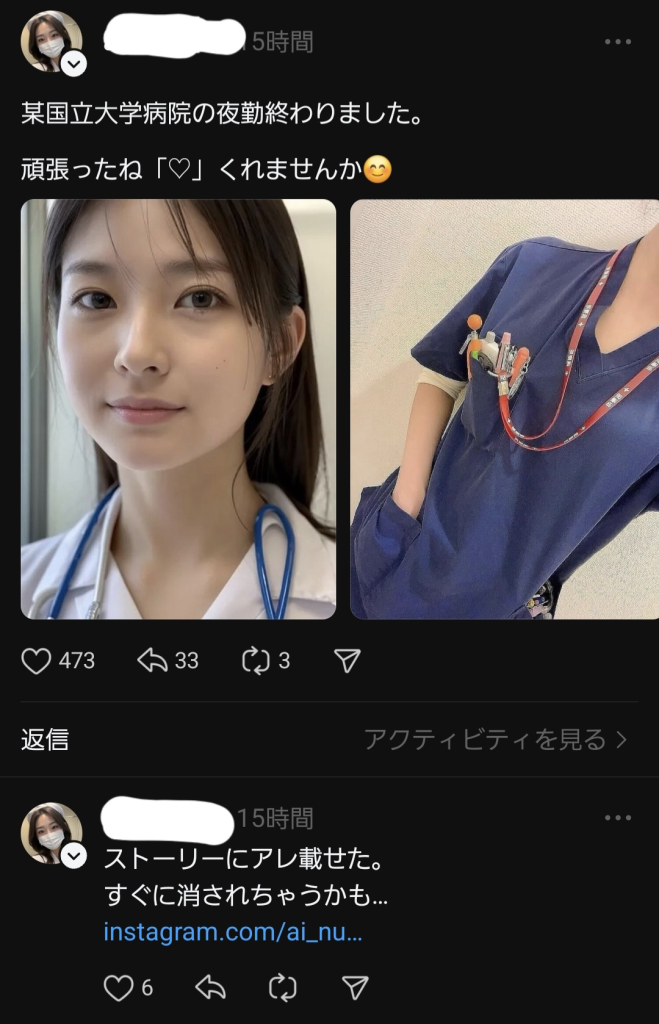
Task: Open the blue scrubs photo
Action: point(504,409)
